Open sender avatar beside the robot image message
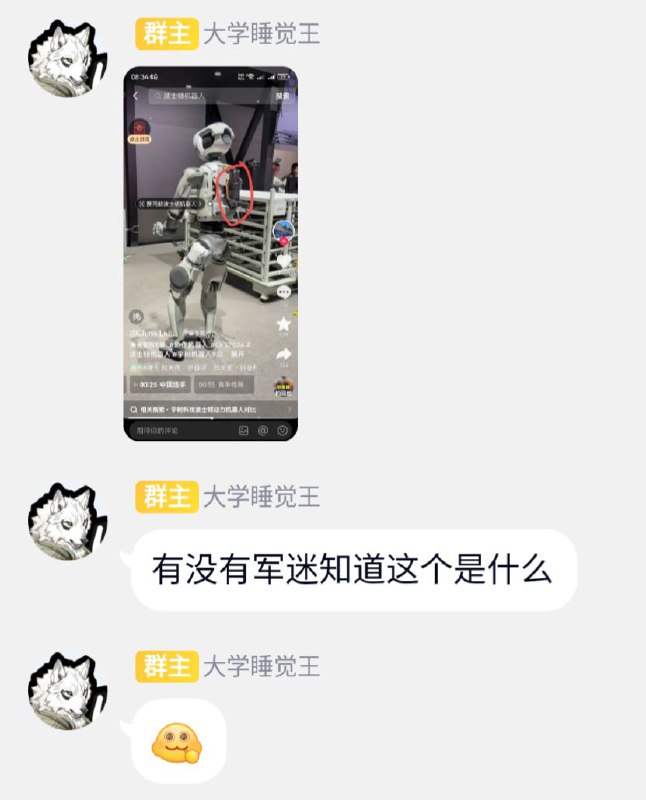 tap(67, 57)
